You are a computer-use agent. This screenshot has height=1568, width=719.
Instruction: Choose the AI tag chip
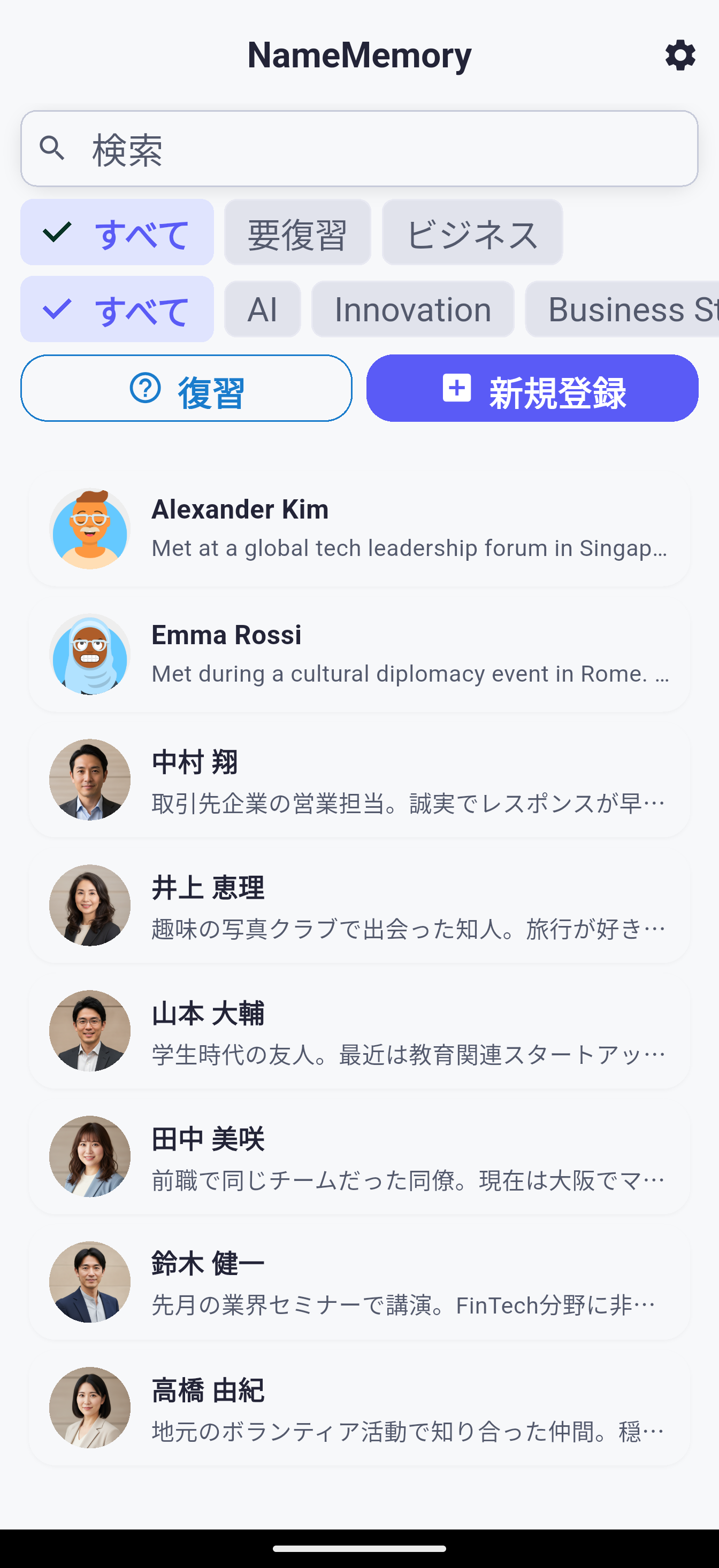pyautogui.click(x=263, y=309)
